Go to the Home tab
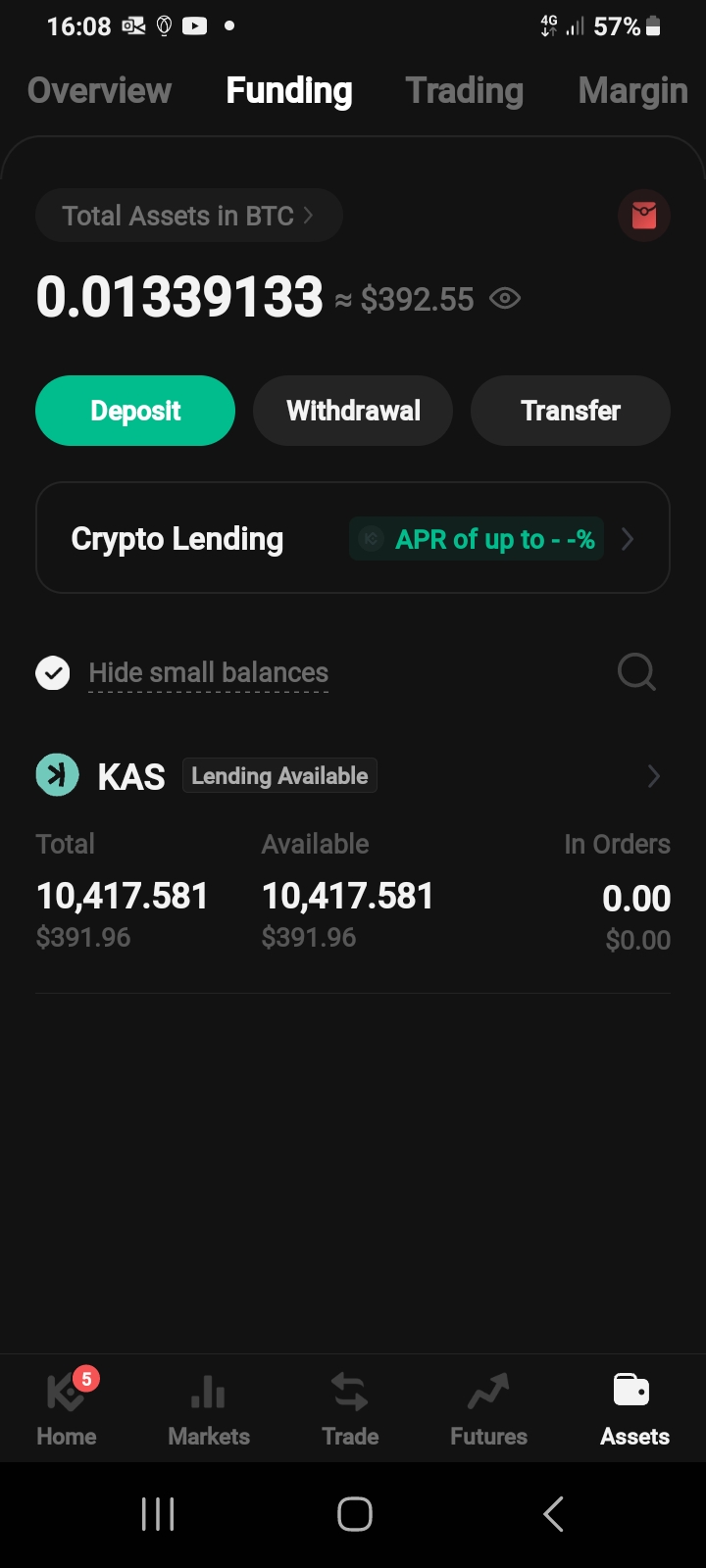The height and width of the screenshot is (1568, 706). tap(67, 1408)
